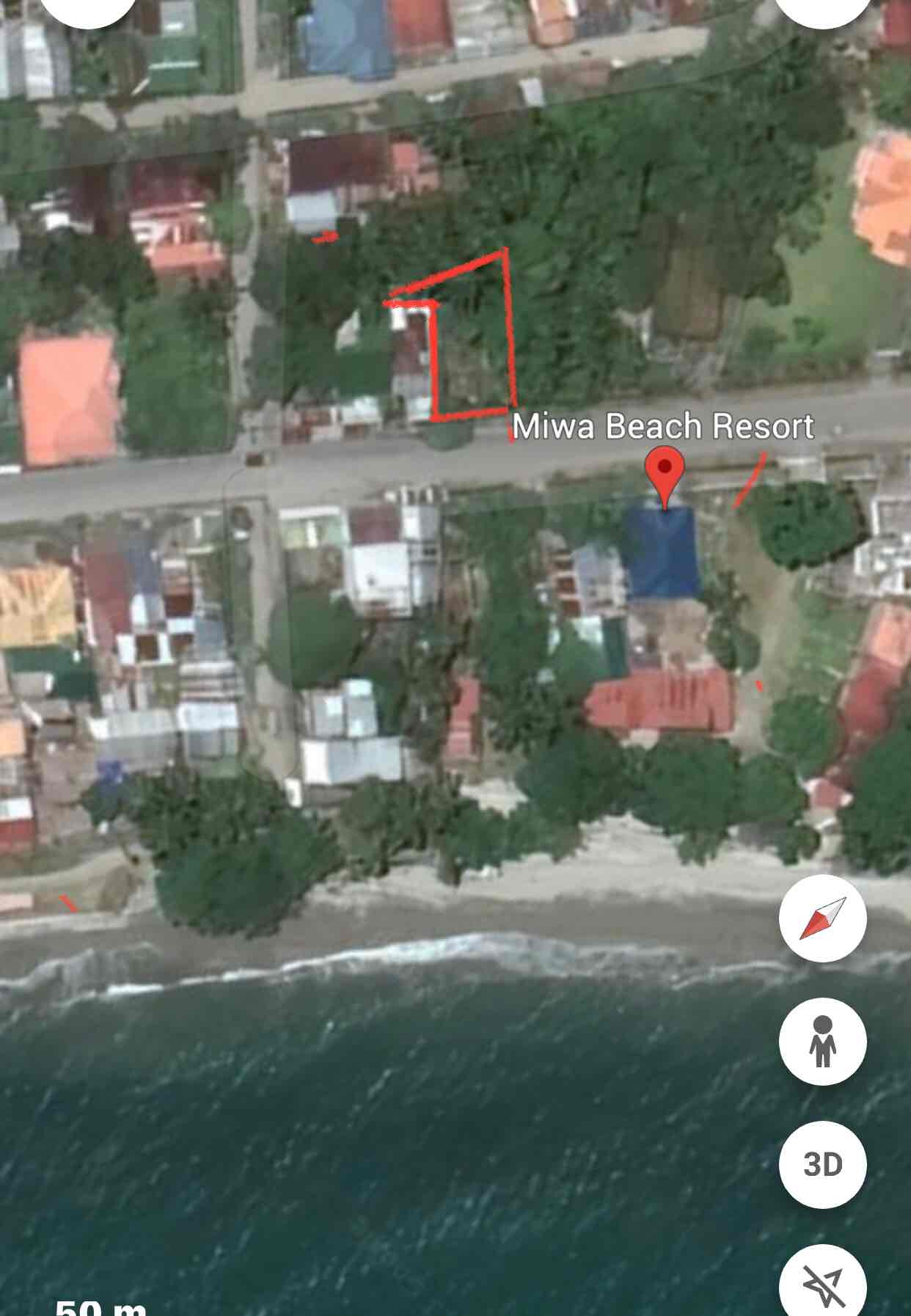911x1316 pixels.
Task: Tap the crossed-out my location button
Action: point(822,1284)
